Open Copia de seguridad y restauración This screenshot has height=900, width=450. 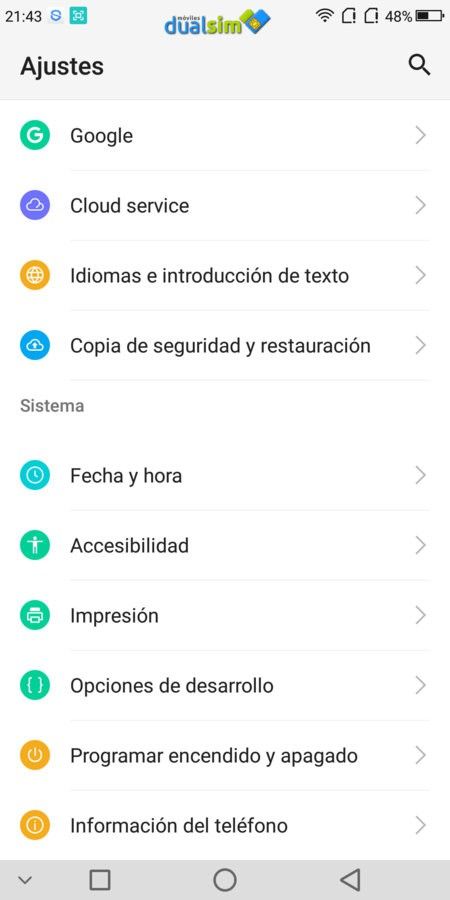(x=225, y=346)
